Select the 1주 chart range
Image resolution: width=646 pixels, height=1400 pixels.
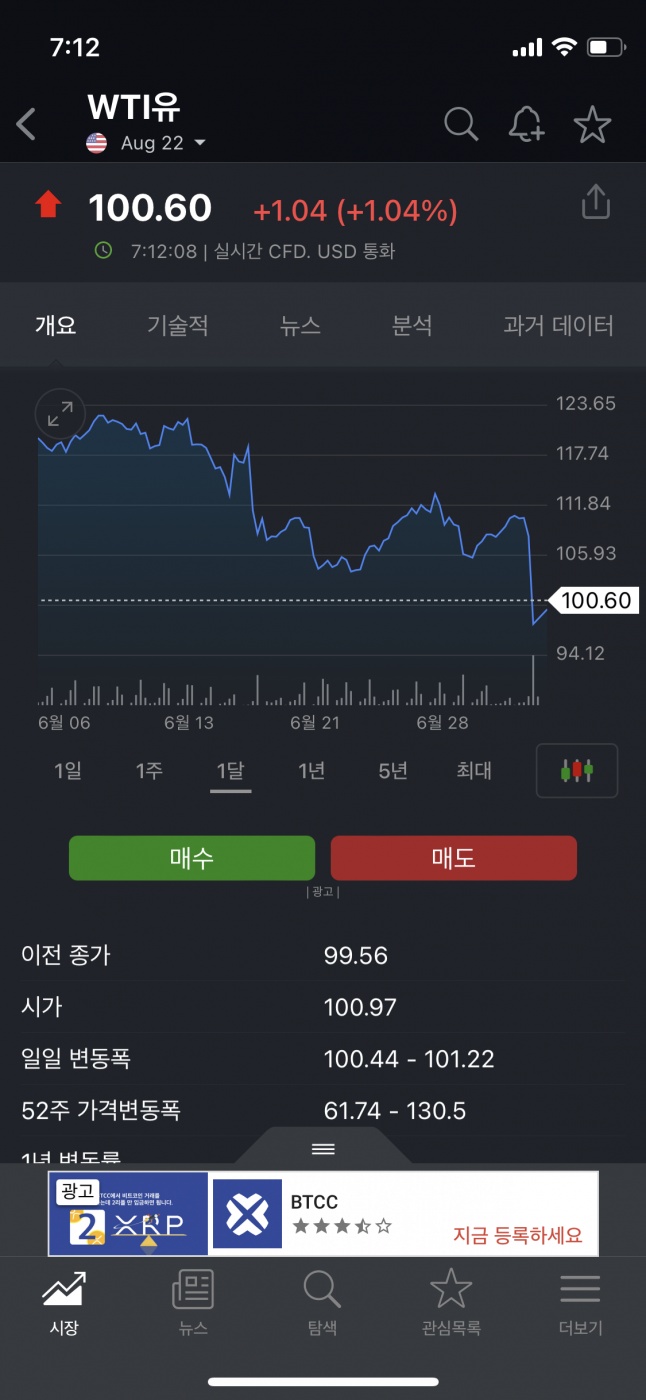click(x=149, y=771)
